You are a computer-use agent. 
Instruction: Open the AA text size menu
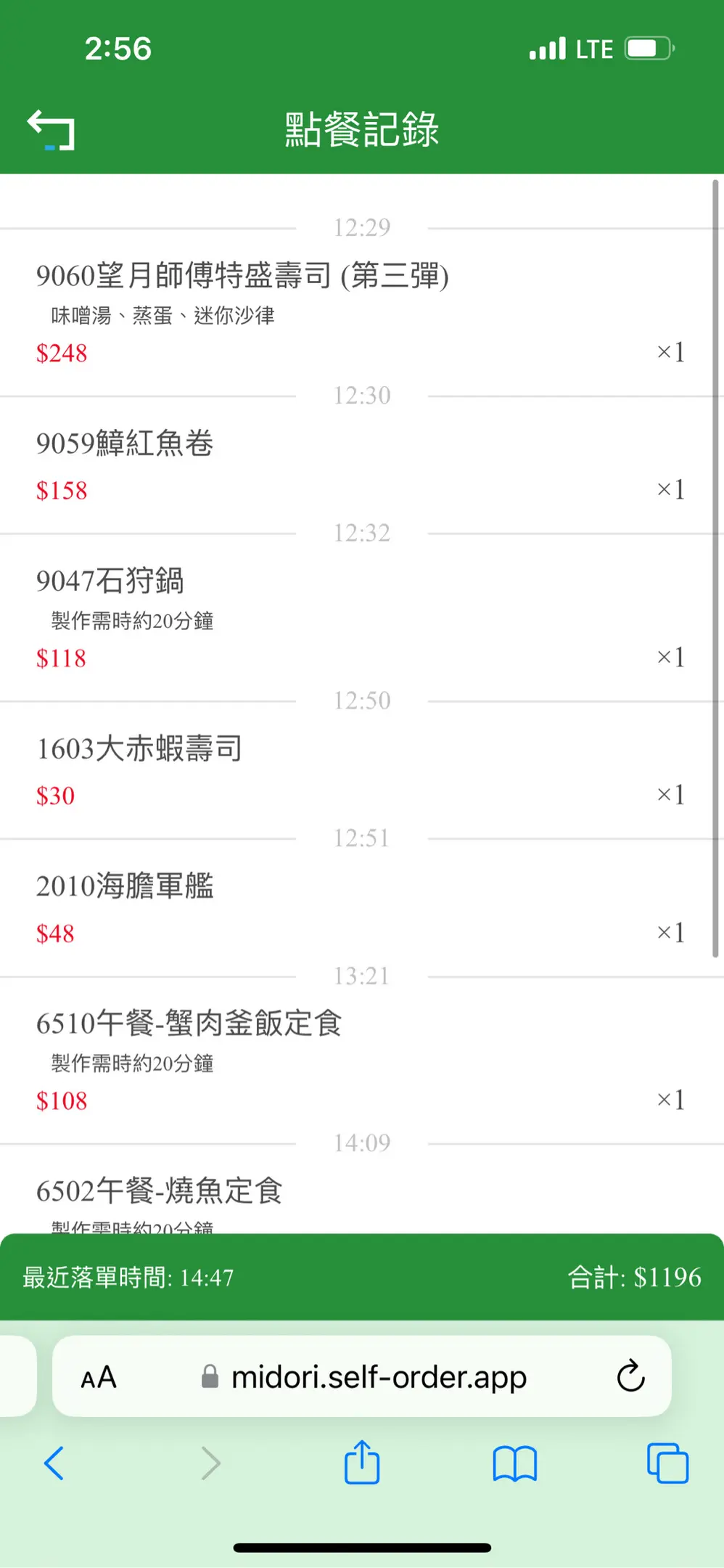(99, 1377)
